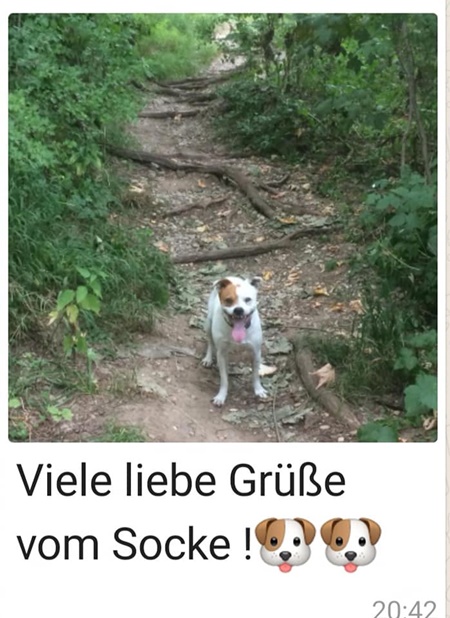Open the dog photo in the message
The image size is (450, 618).
point(223,227)
